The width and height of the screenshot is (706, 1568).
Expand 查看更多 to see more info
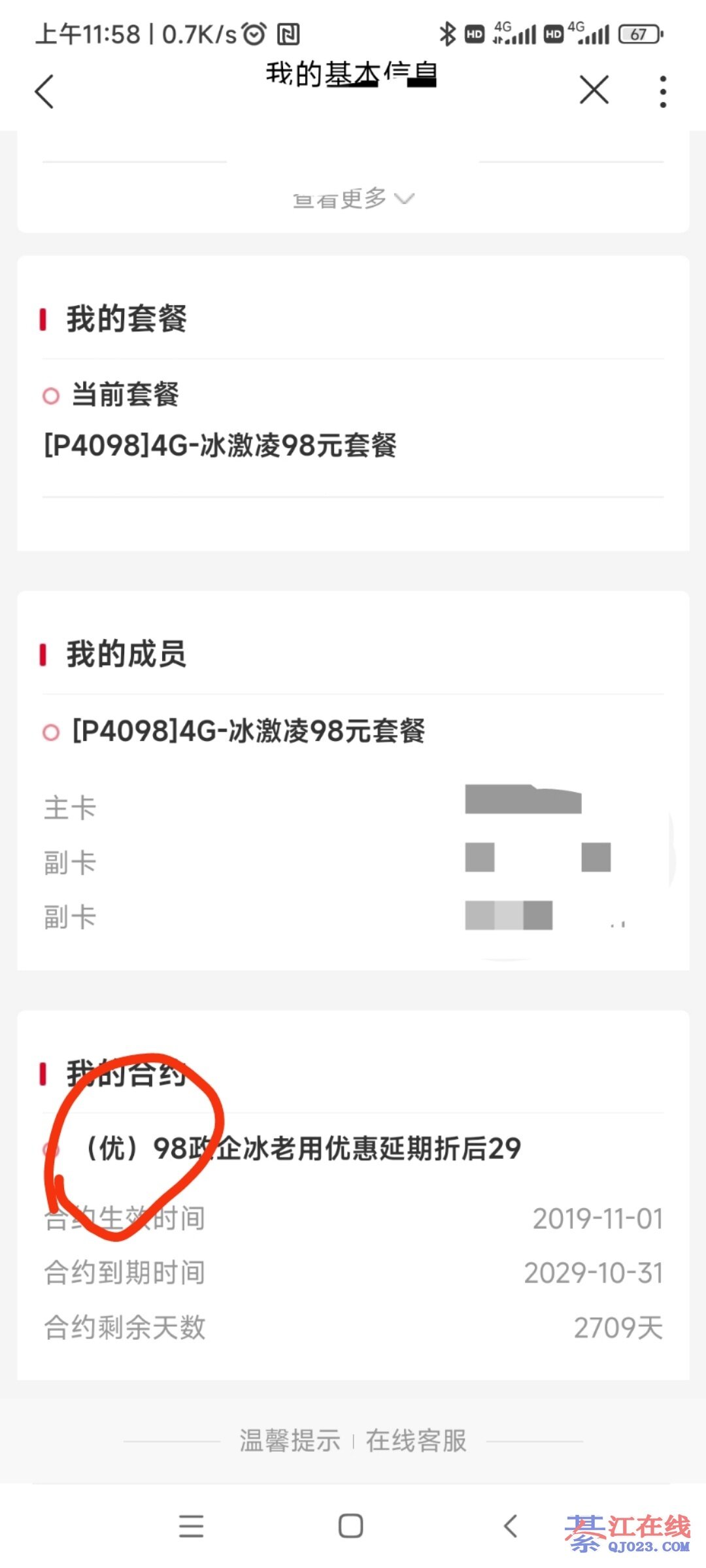(x=353, y=199)
